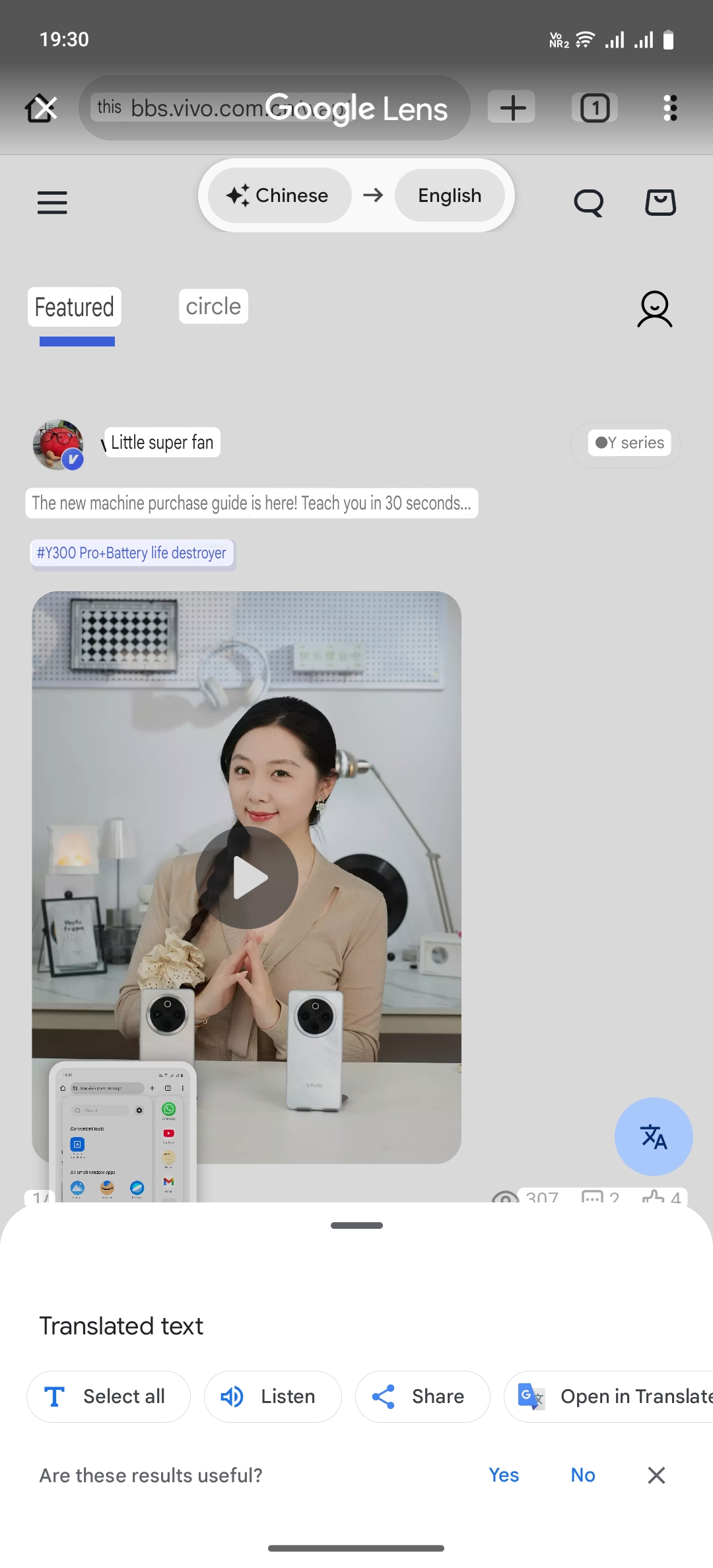713x1568 pixels.
Task: Open the user profile icon
Action: [654, 309]
